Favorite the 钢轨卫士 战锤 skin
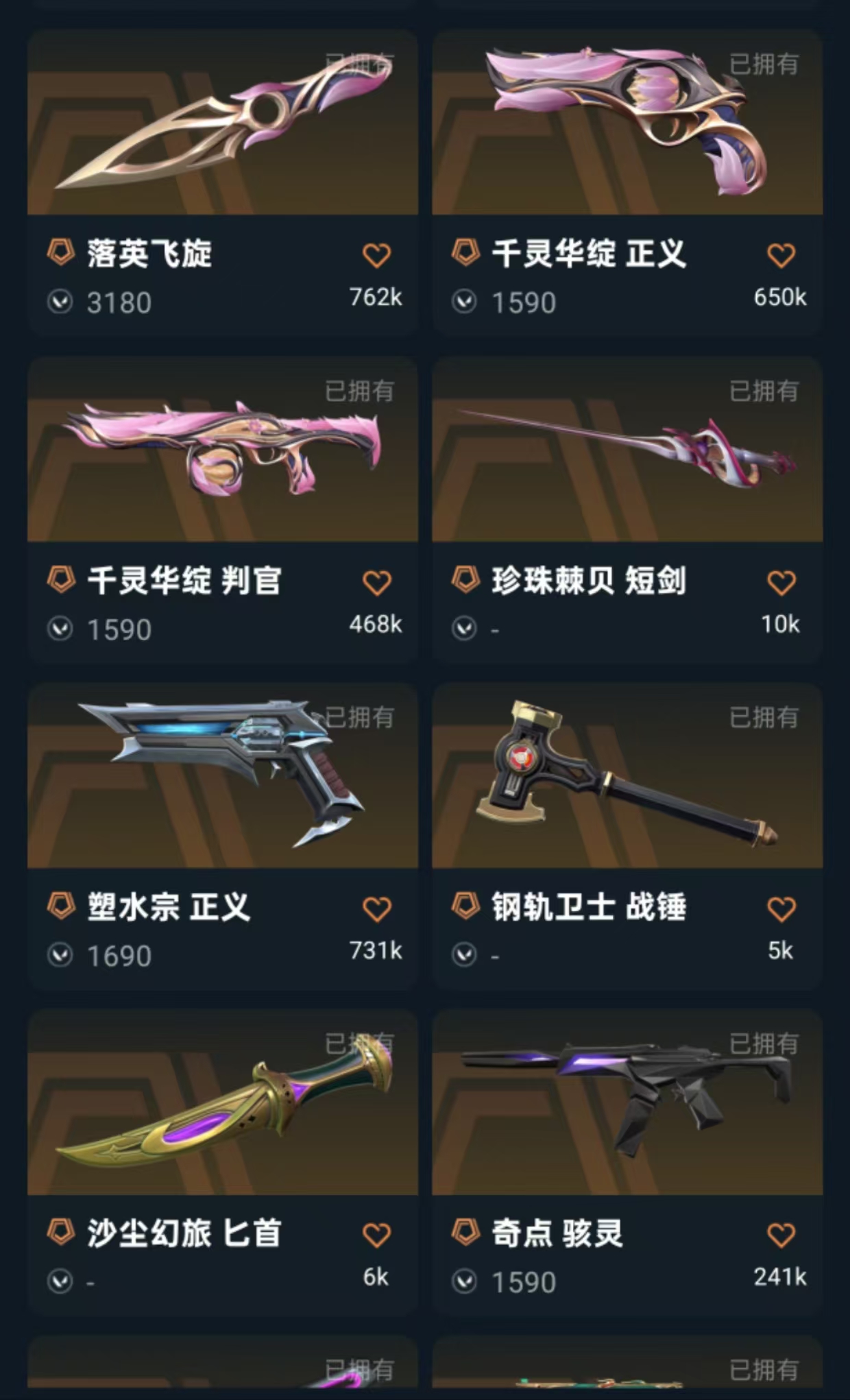850x1400 pixels. click(781, 908)
